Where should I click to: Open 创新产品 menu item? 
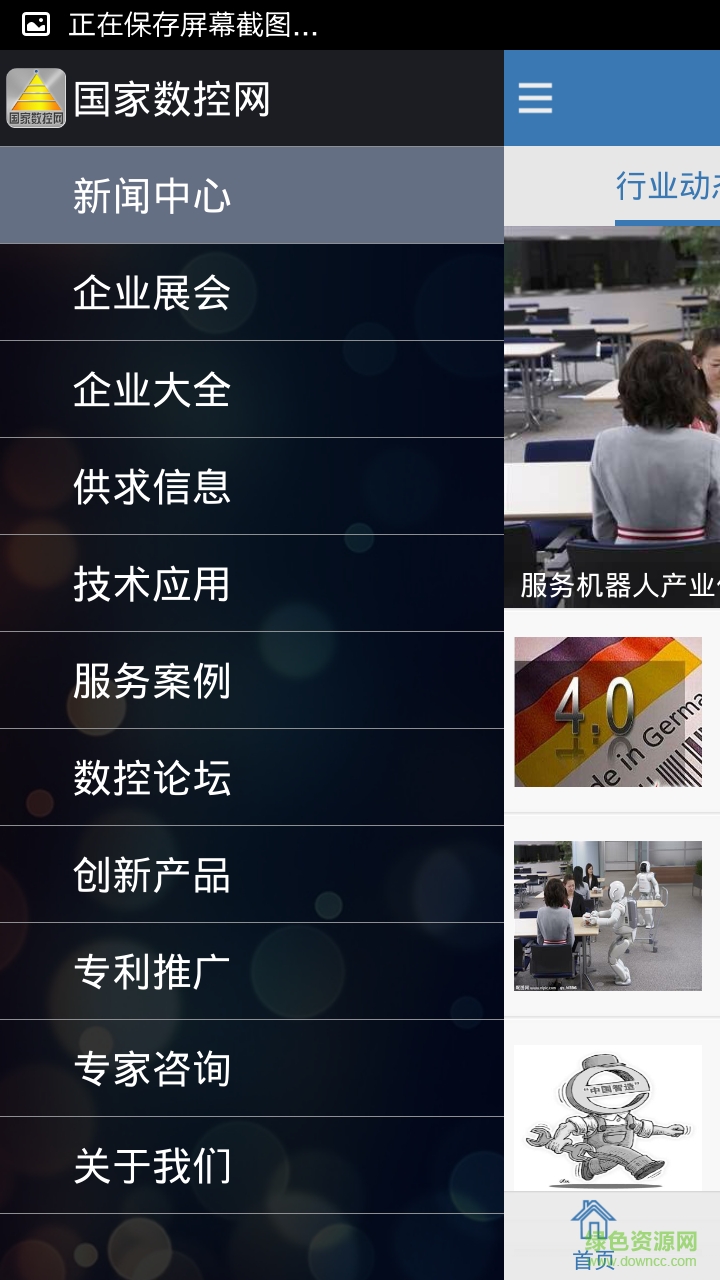point(150,874)
